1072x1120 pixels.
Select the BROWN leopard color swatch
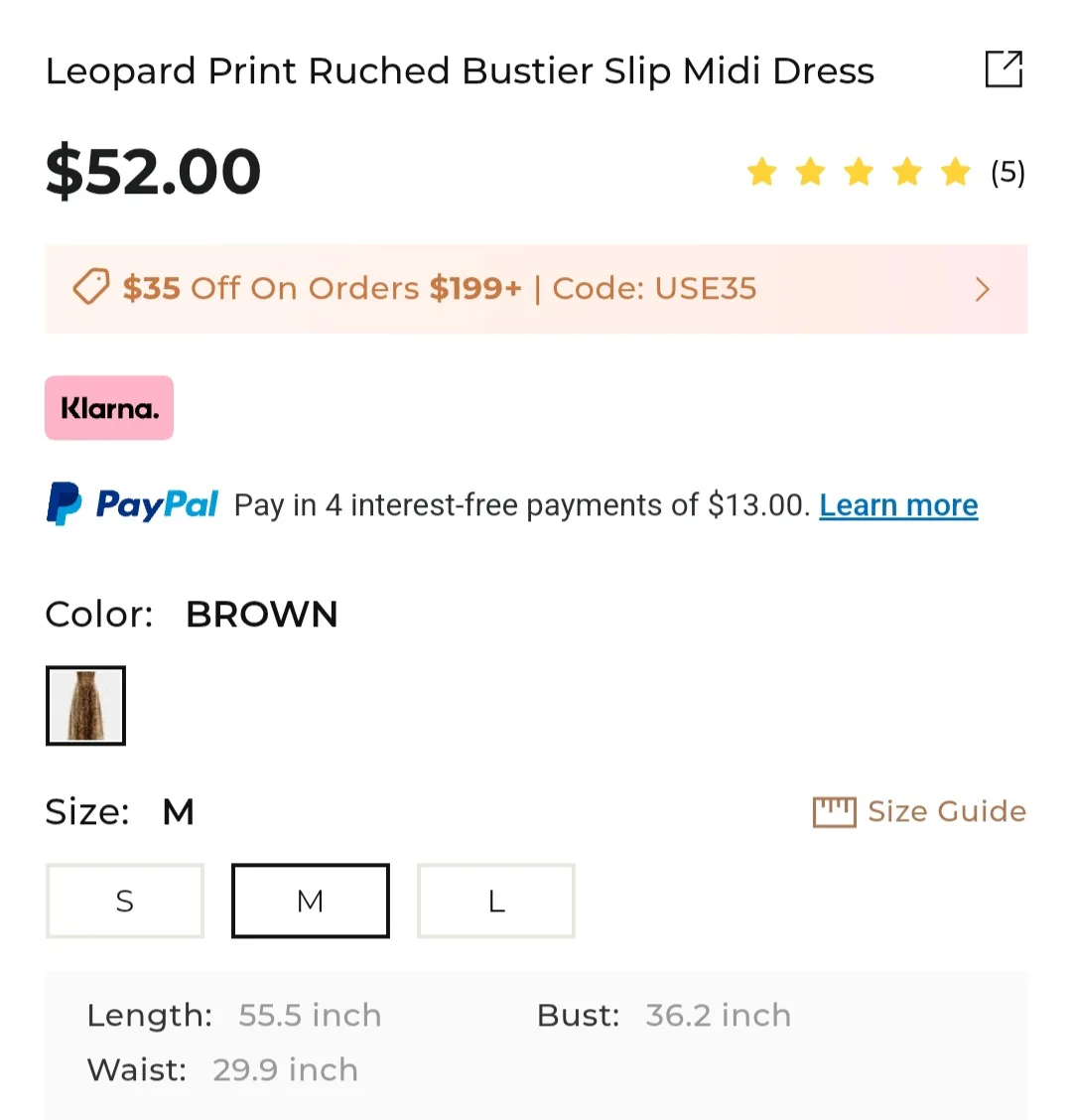pos(84,706)
